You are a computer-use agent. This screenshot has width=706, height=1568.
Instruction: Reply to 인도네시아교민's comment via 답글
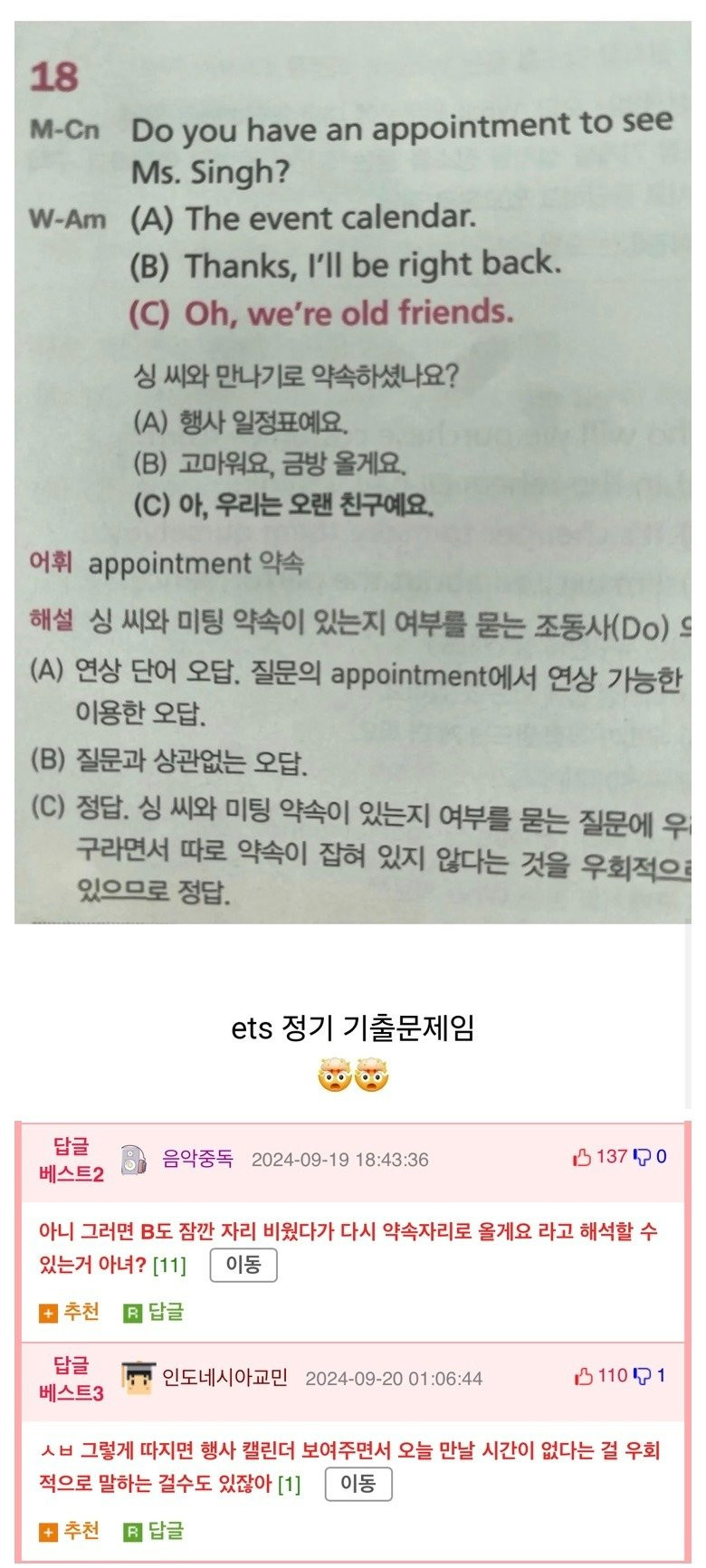pos(154,1531)
